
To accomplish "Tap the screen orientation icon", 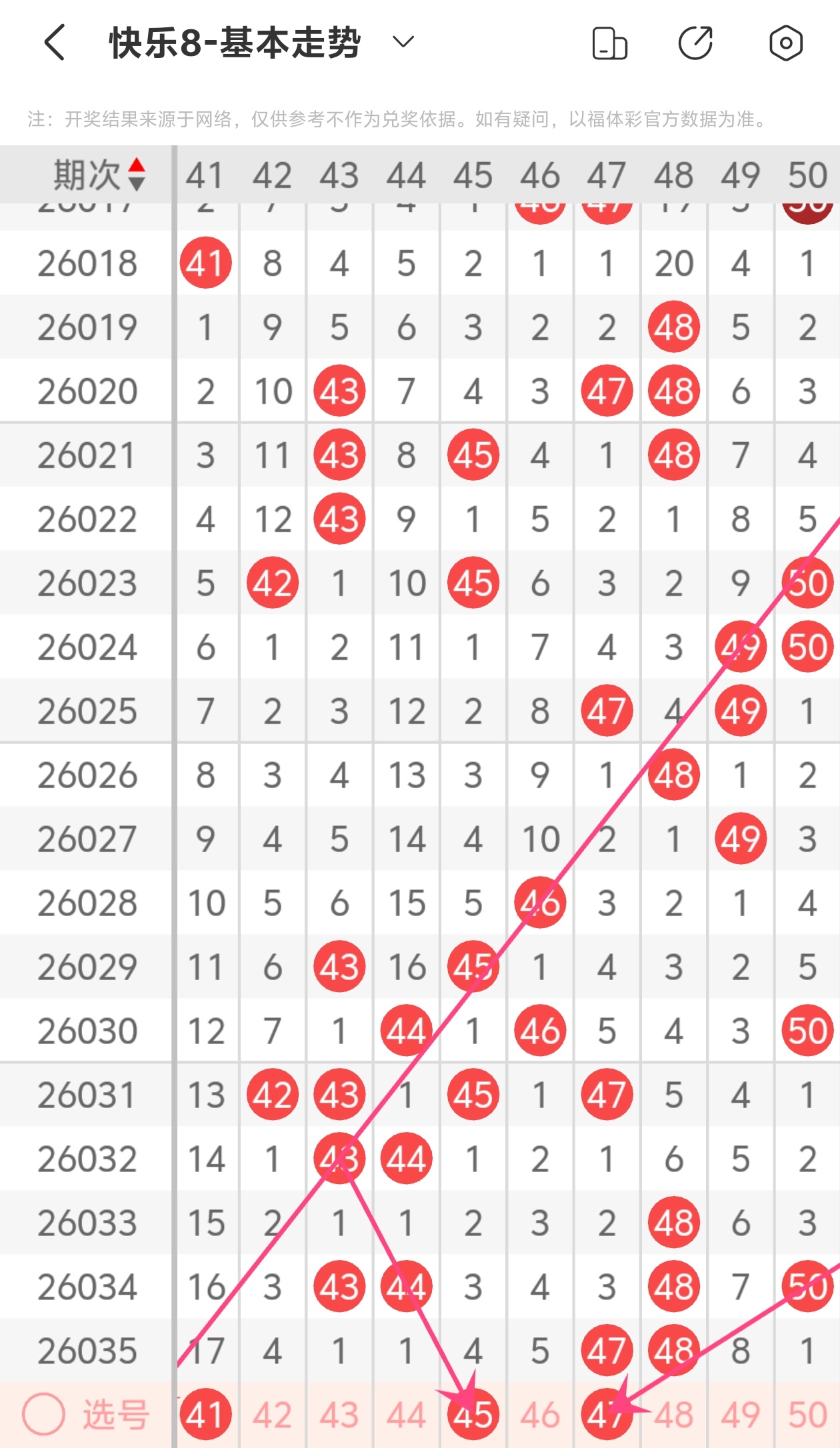I will coord(609,44).
